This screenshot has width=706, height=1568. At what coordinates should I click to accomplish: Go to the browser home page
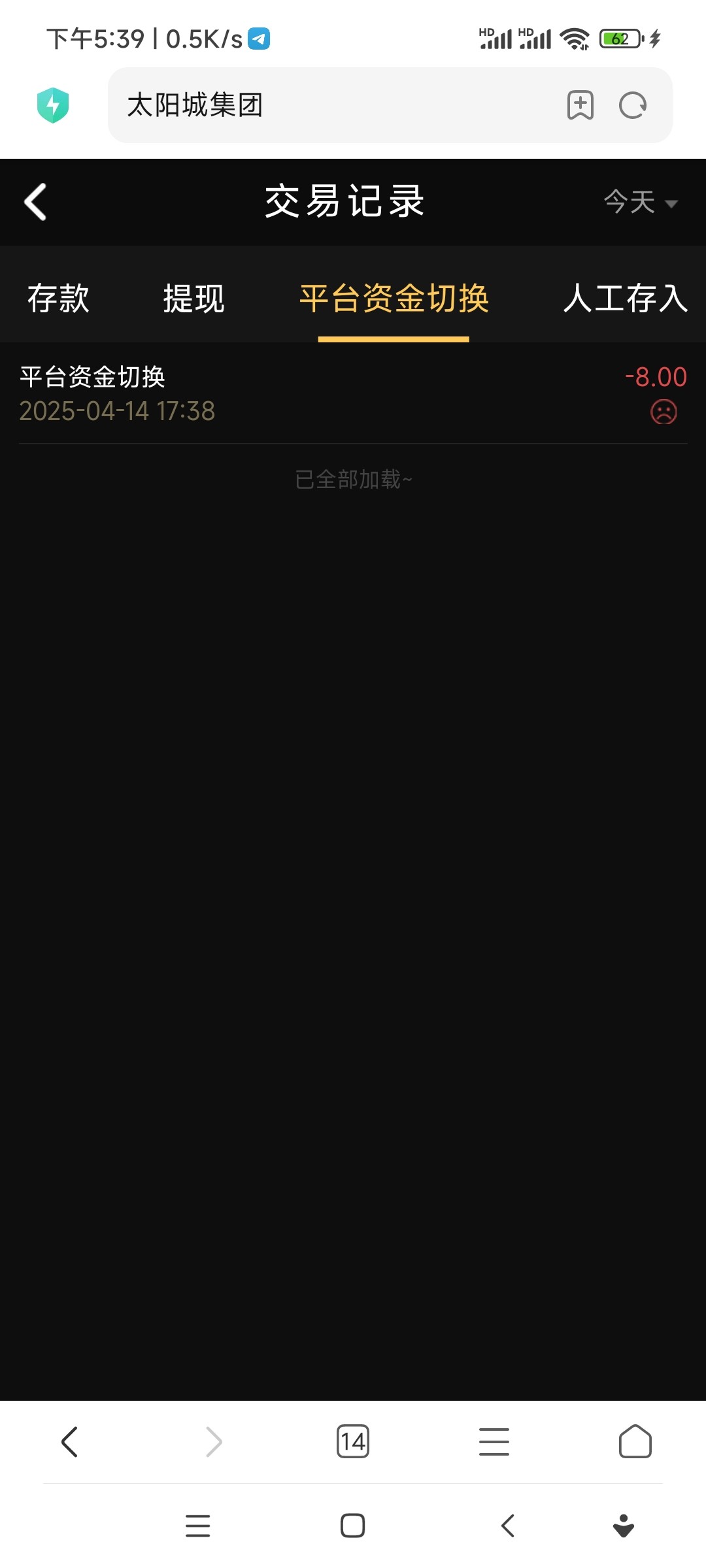click(635, 1441)
